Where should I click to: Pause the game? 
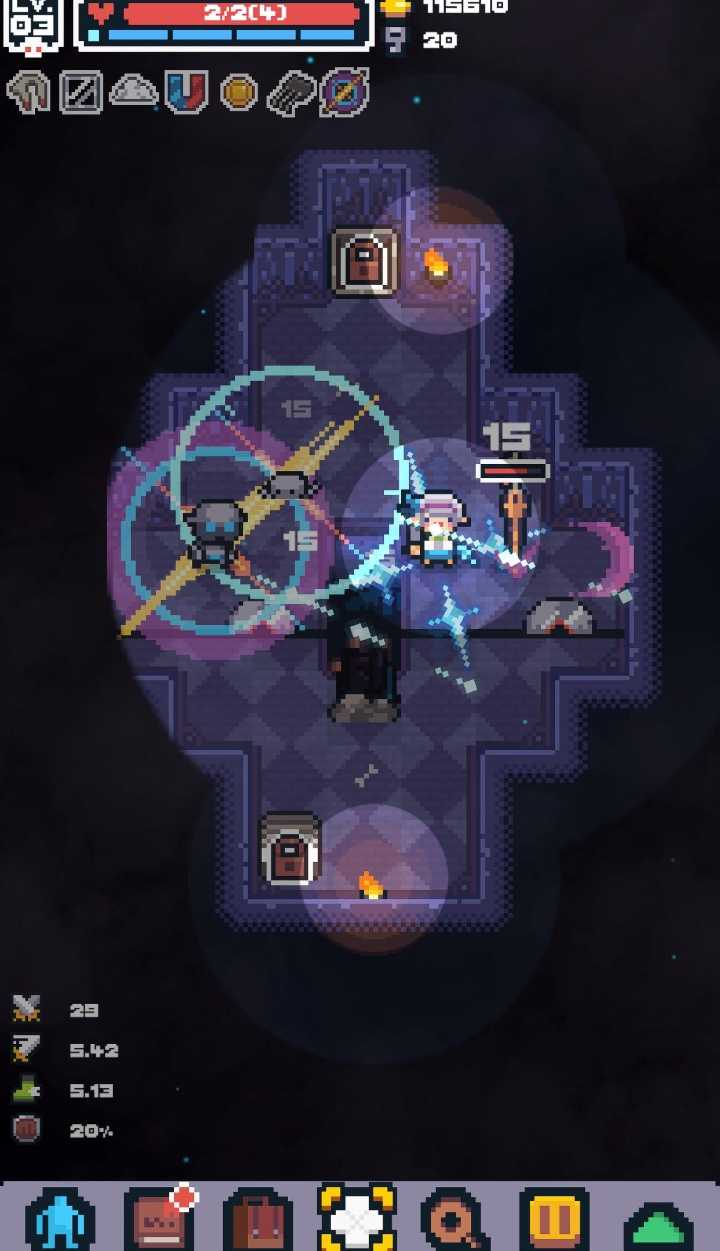coord(553,1218)
